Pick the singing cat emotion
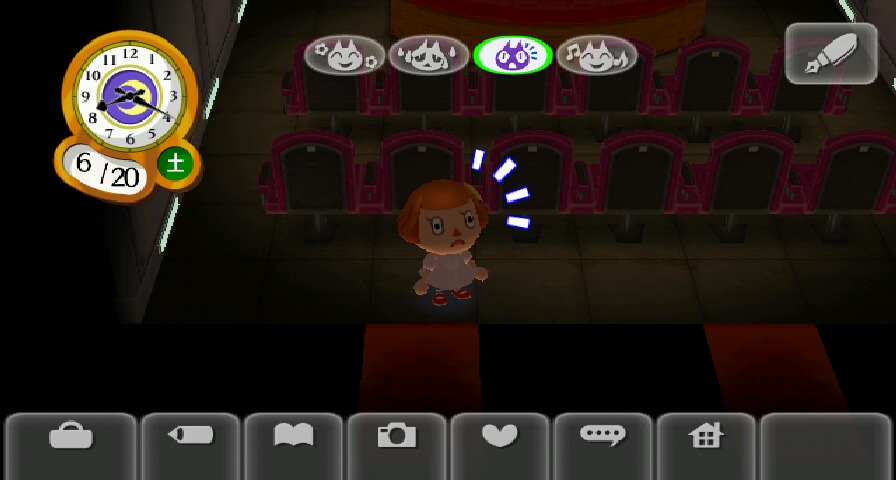This screenshot has height=480, width=896. (x=597, y=55)
